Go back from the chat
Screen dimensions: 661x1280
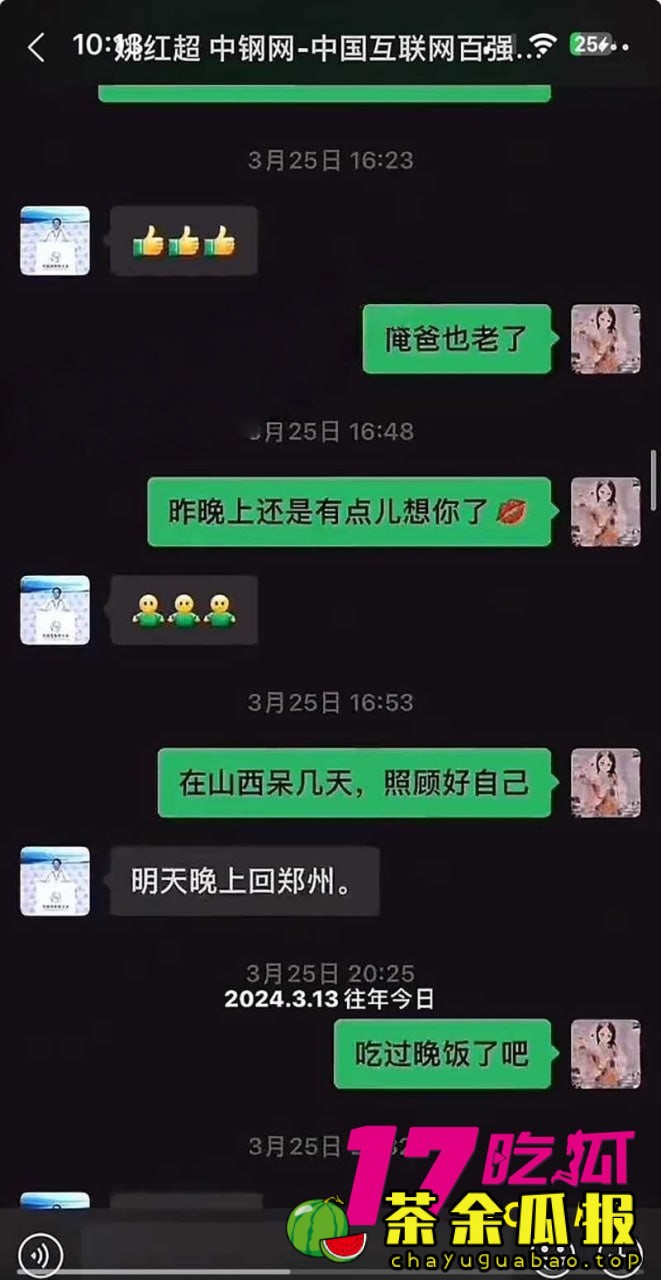(x=36, y=47)
